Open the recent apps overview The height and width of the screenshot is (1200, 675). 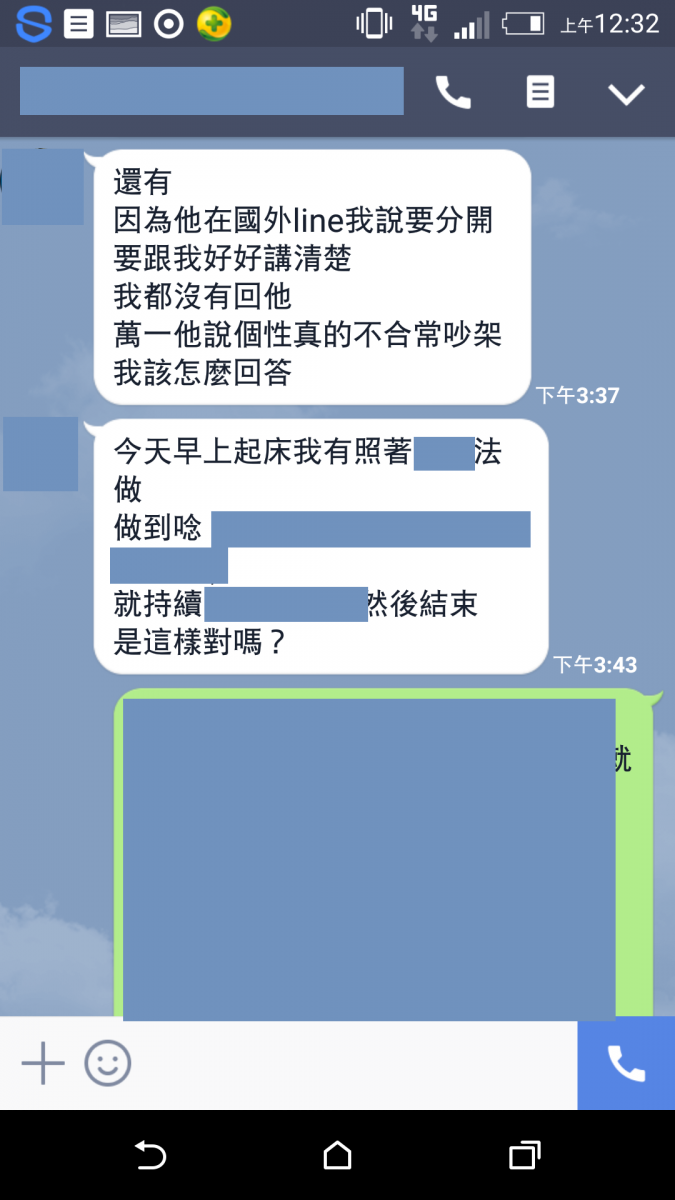coord(524,1156)
